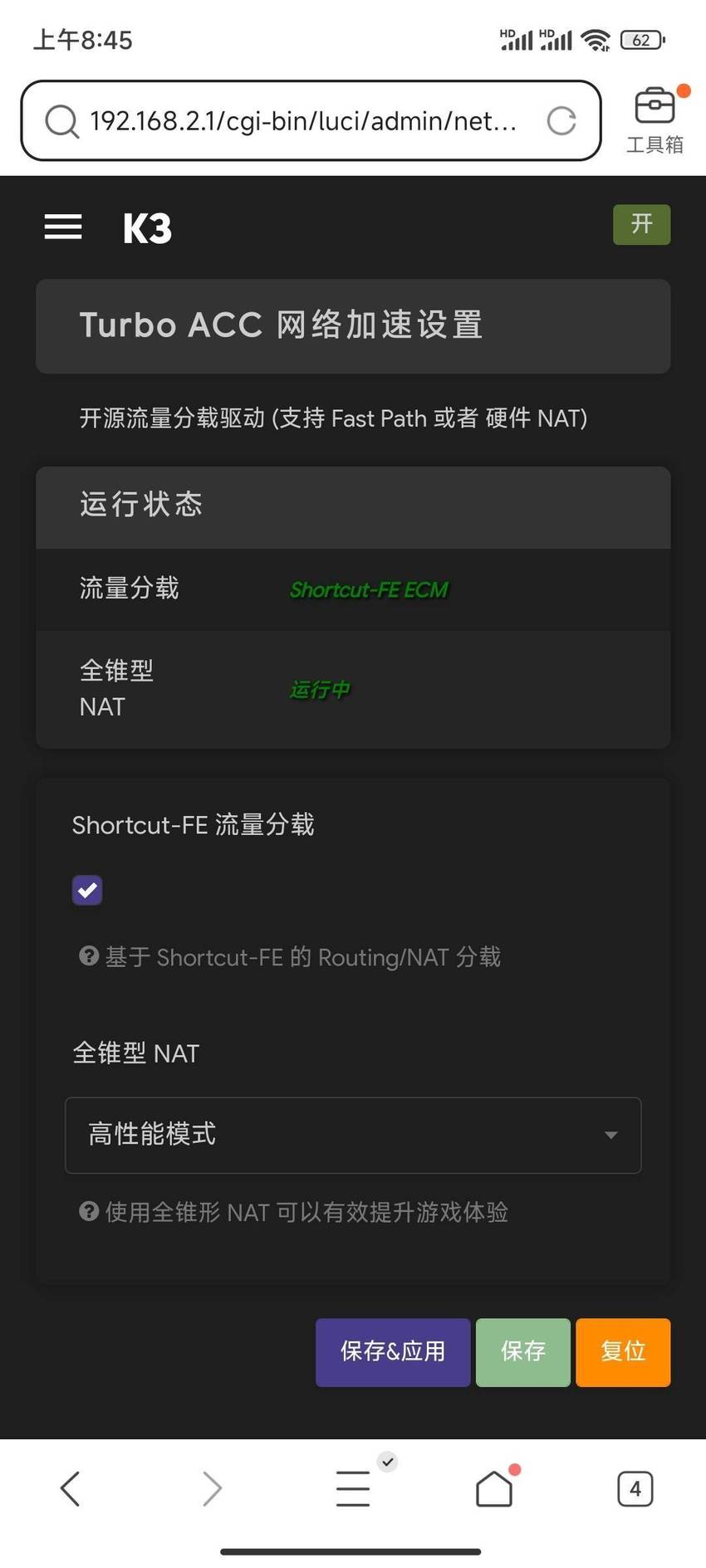Open the browser menu at bottom center
Screen dimensions: 706x1568
(x=353, y=1487)
